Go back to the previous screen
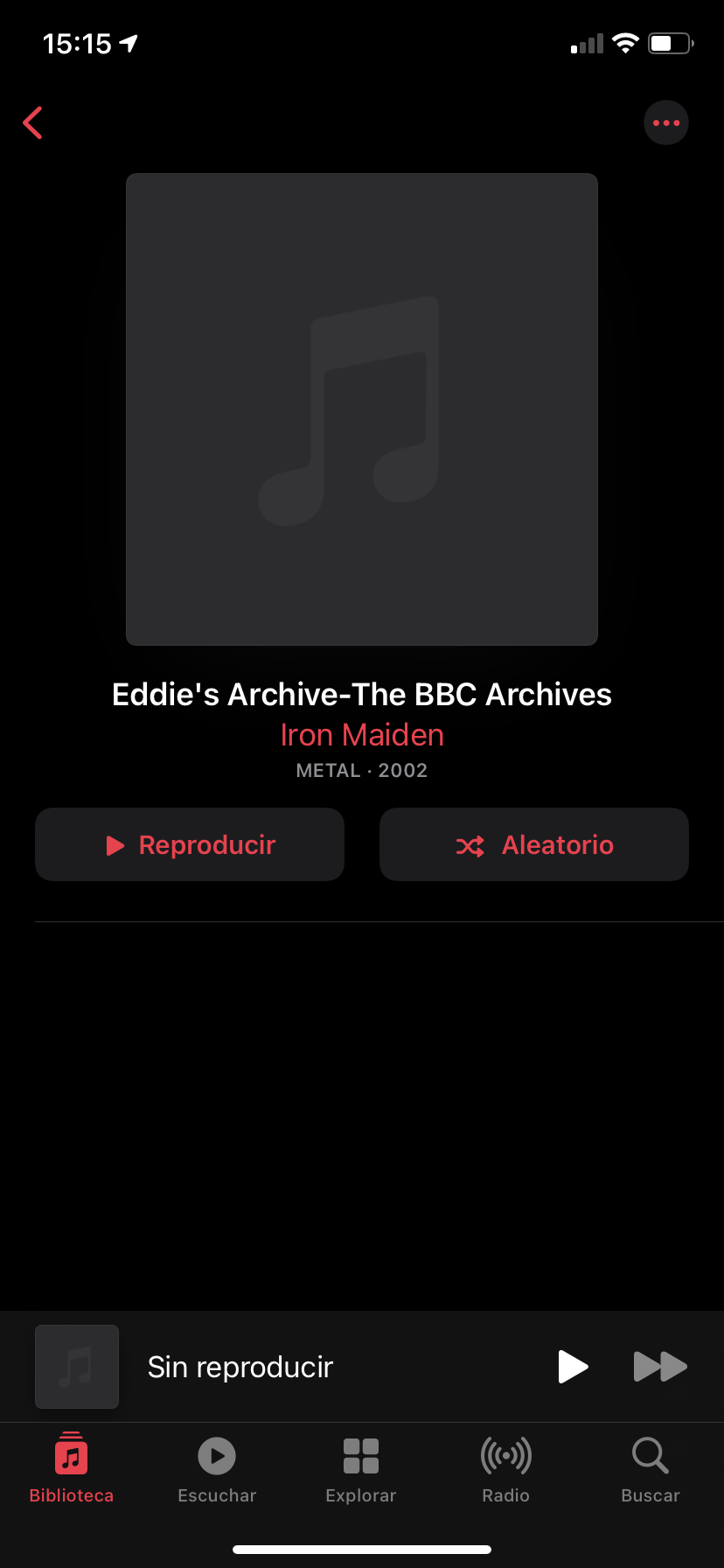 point(33,123)
